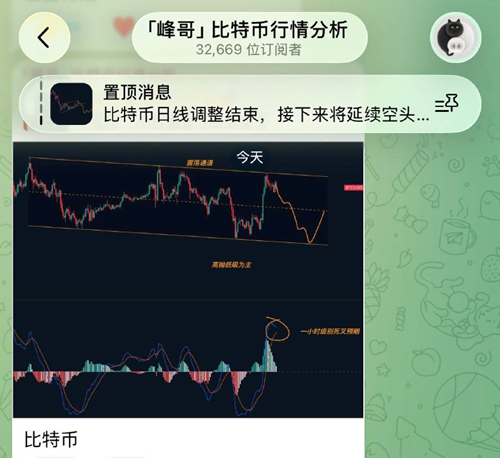This screenshot has width=500, height=458.
Task: Open the pinned message 置顶消息 banner
Action: point(250,104)
